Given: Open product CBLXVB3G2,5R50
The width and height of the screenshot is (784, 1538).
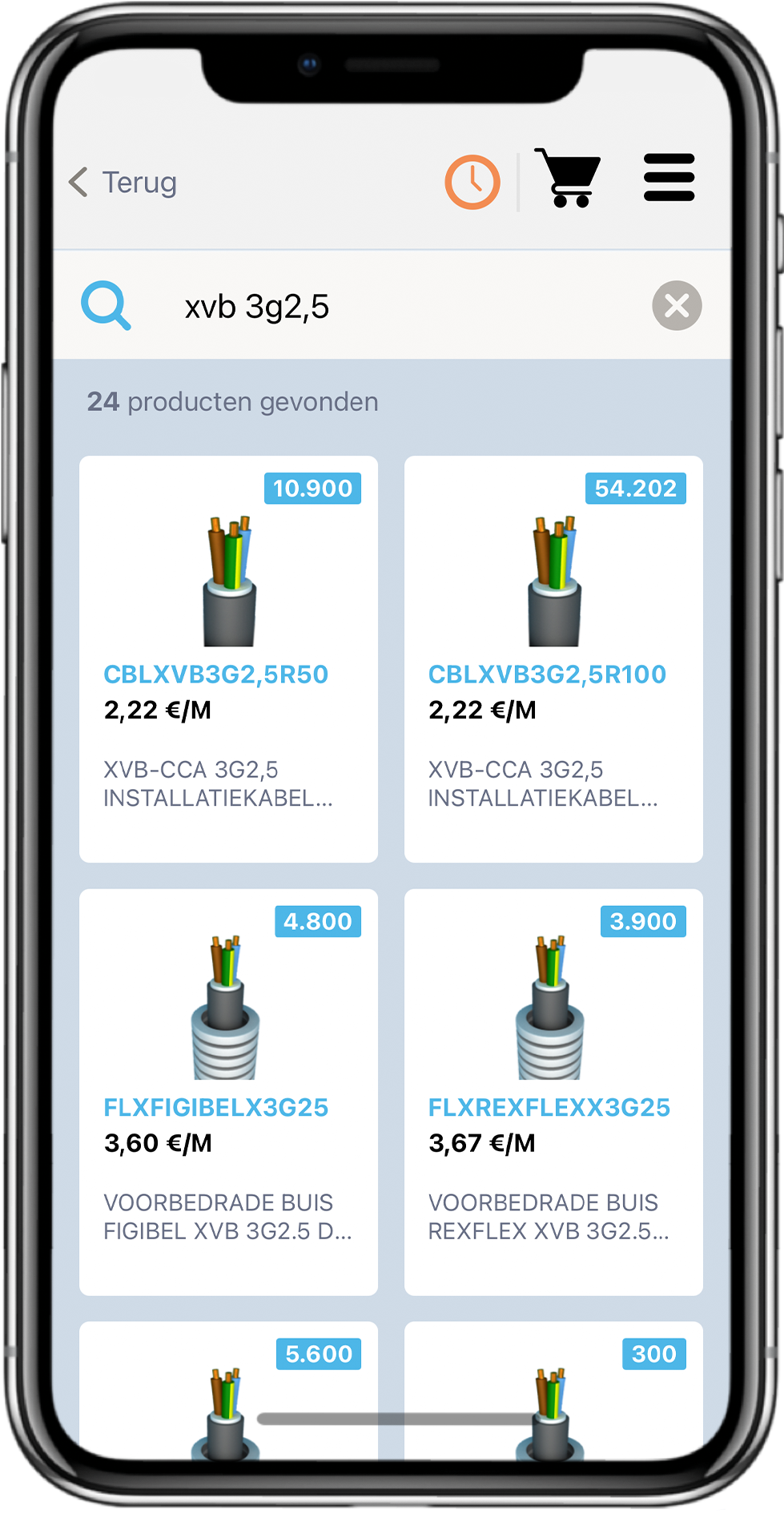Looking at the screenshot, I should point(228,658).
